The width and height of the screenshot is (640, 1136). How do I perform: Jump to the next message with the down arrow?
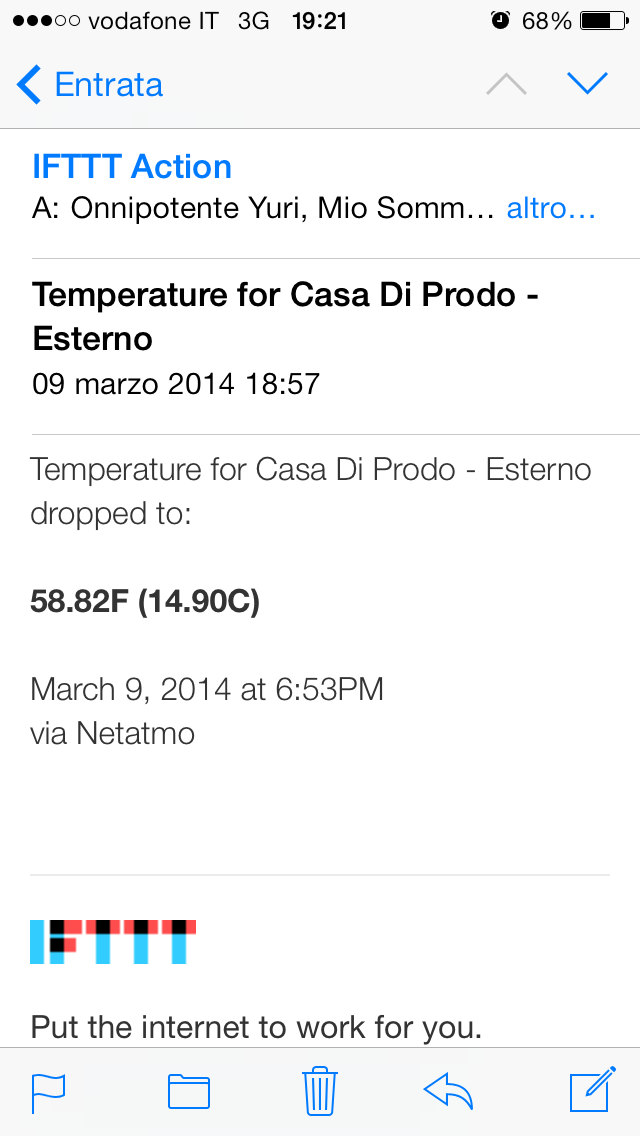587,85
